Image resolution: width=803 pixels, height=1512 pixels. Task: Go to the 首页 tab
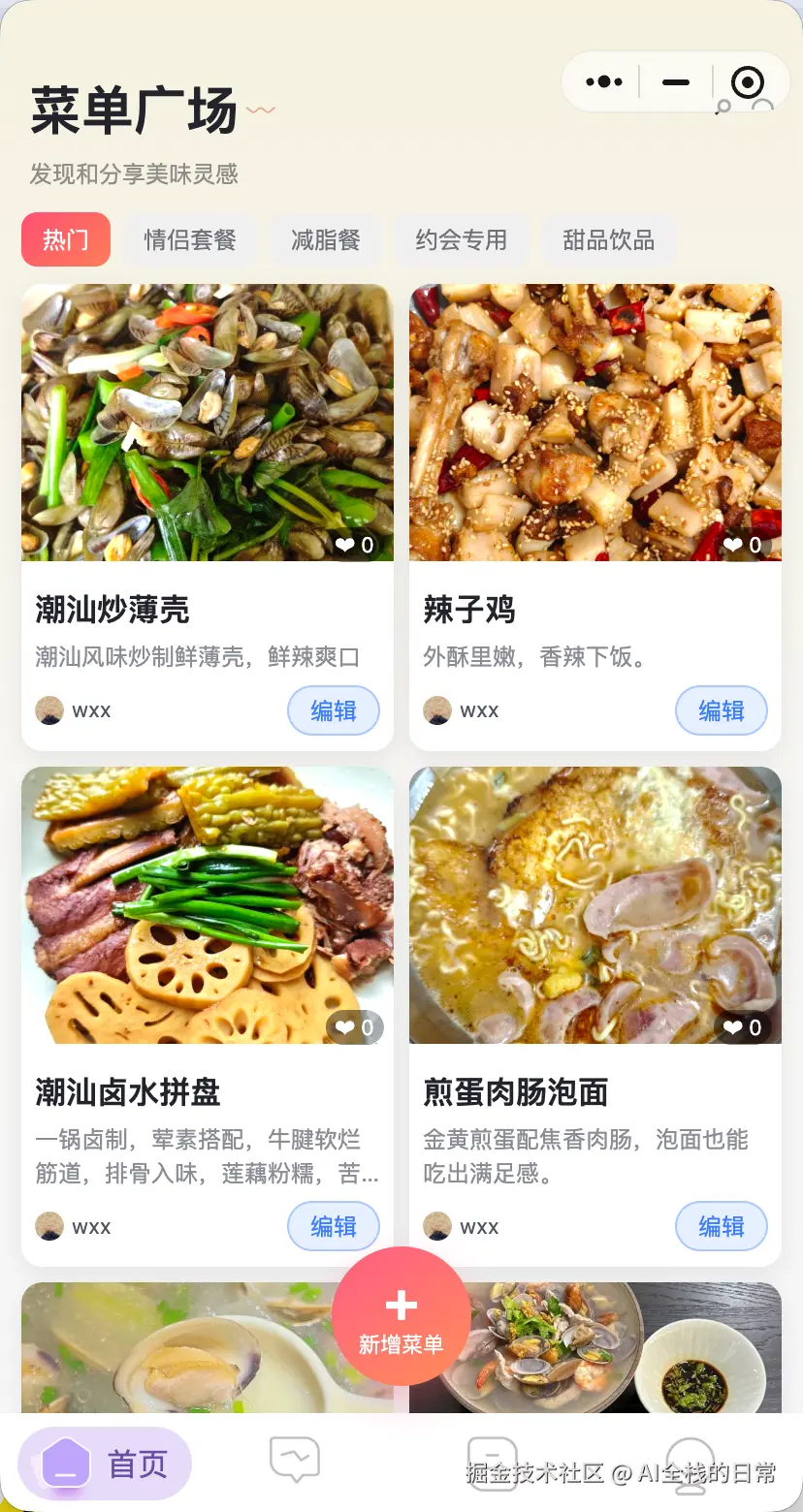pyautogui.click(x=105, y=1464)
